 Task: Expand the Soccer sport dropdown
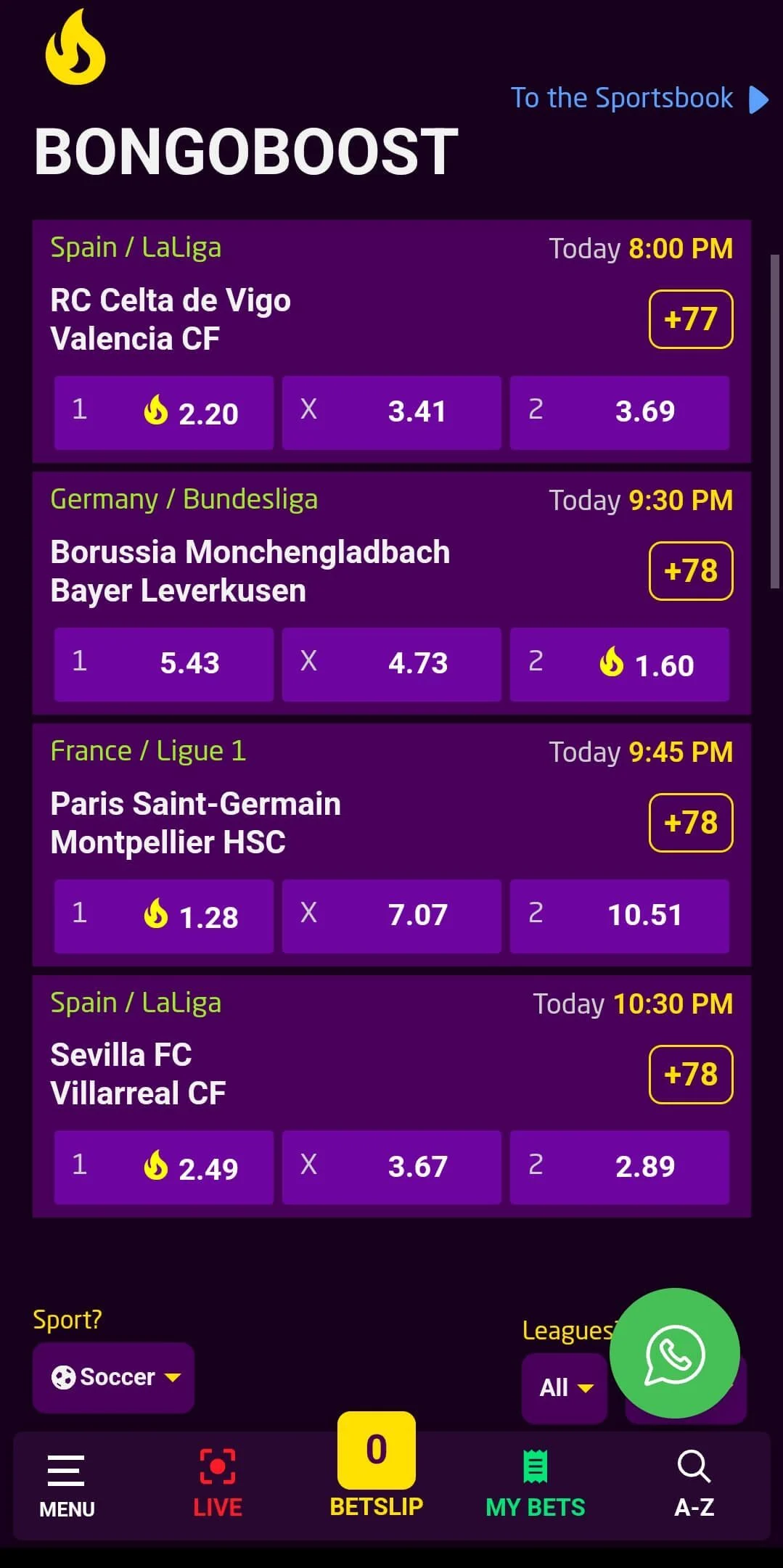pos(114,1377)
